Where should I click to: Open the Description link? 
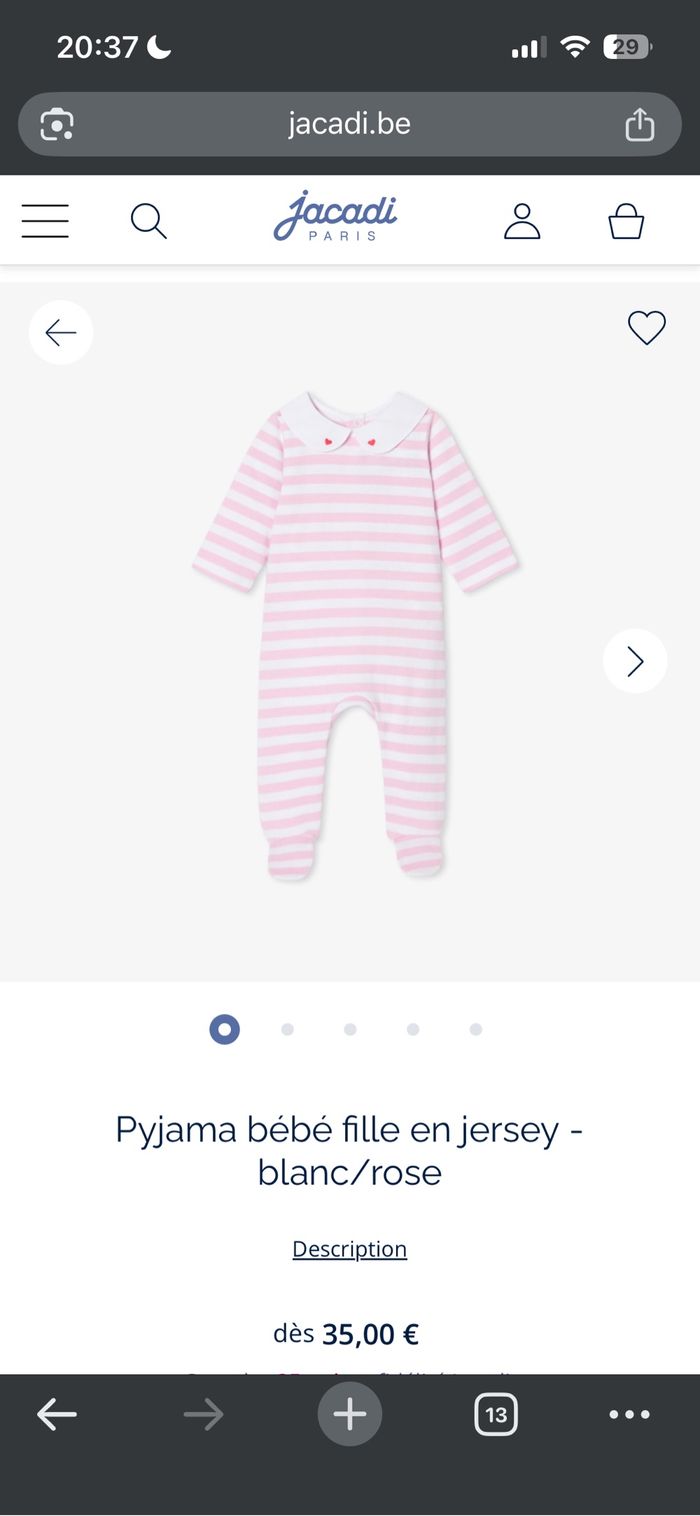pyautogui.click(x=349, y=1249)
